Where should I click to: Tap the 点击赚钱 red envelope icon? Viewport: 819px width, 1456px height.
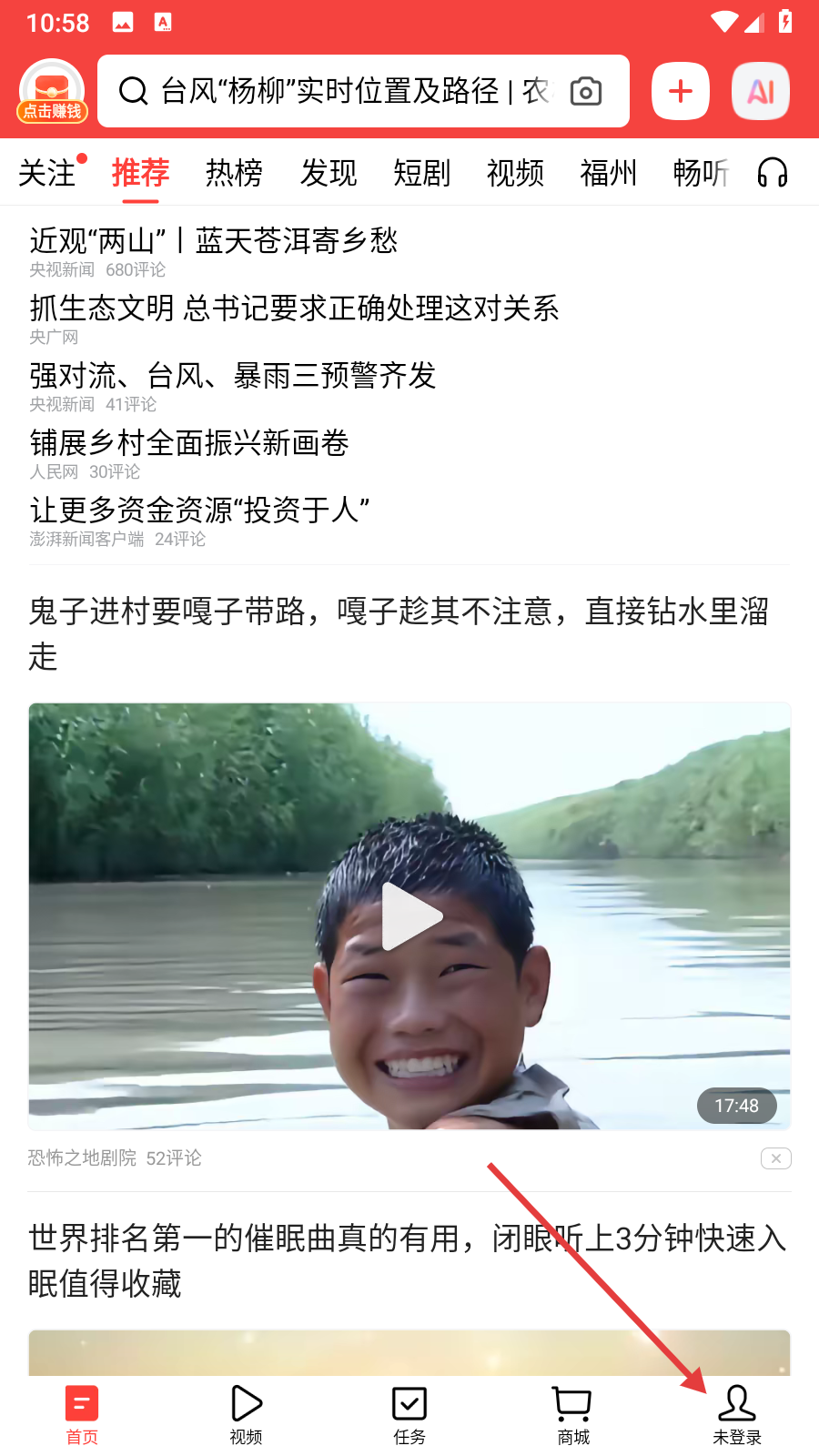[52, 91]
